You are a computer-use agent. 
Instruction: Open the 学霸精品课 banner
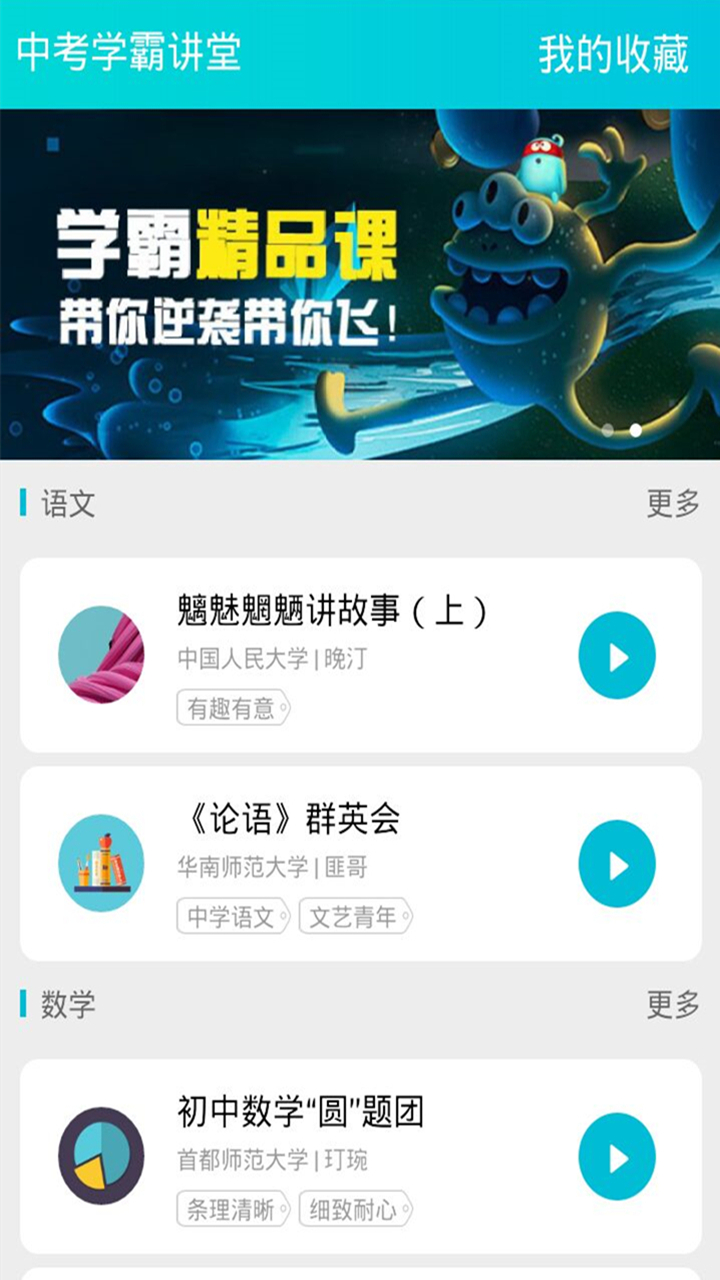coord(360,284)
